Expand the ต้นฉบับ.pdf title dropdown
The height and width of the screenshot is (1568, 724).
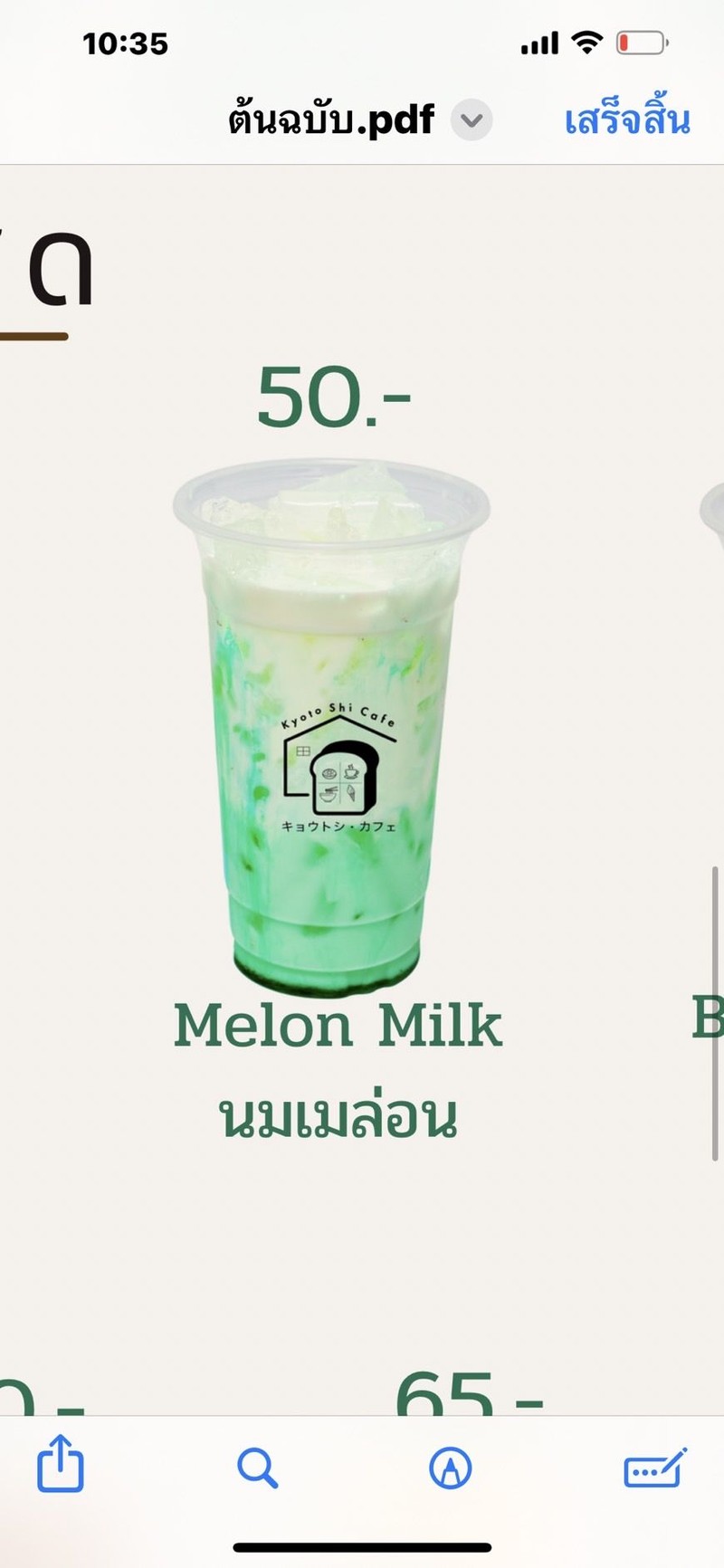click(472, 120)
